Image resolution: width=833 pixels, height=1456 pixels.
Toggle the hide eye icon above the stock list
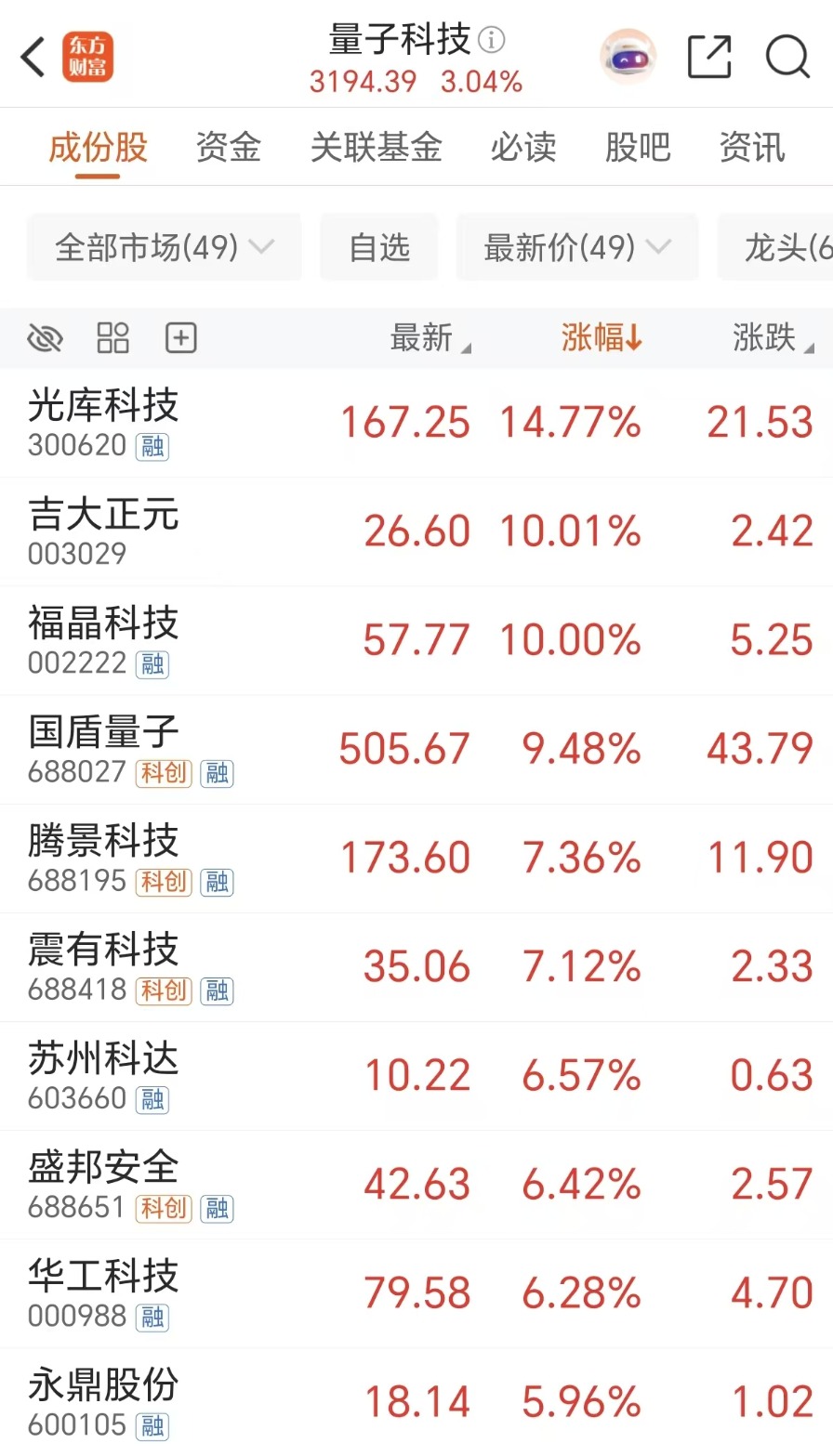click(x=46, y=338)
